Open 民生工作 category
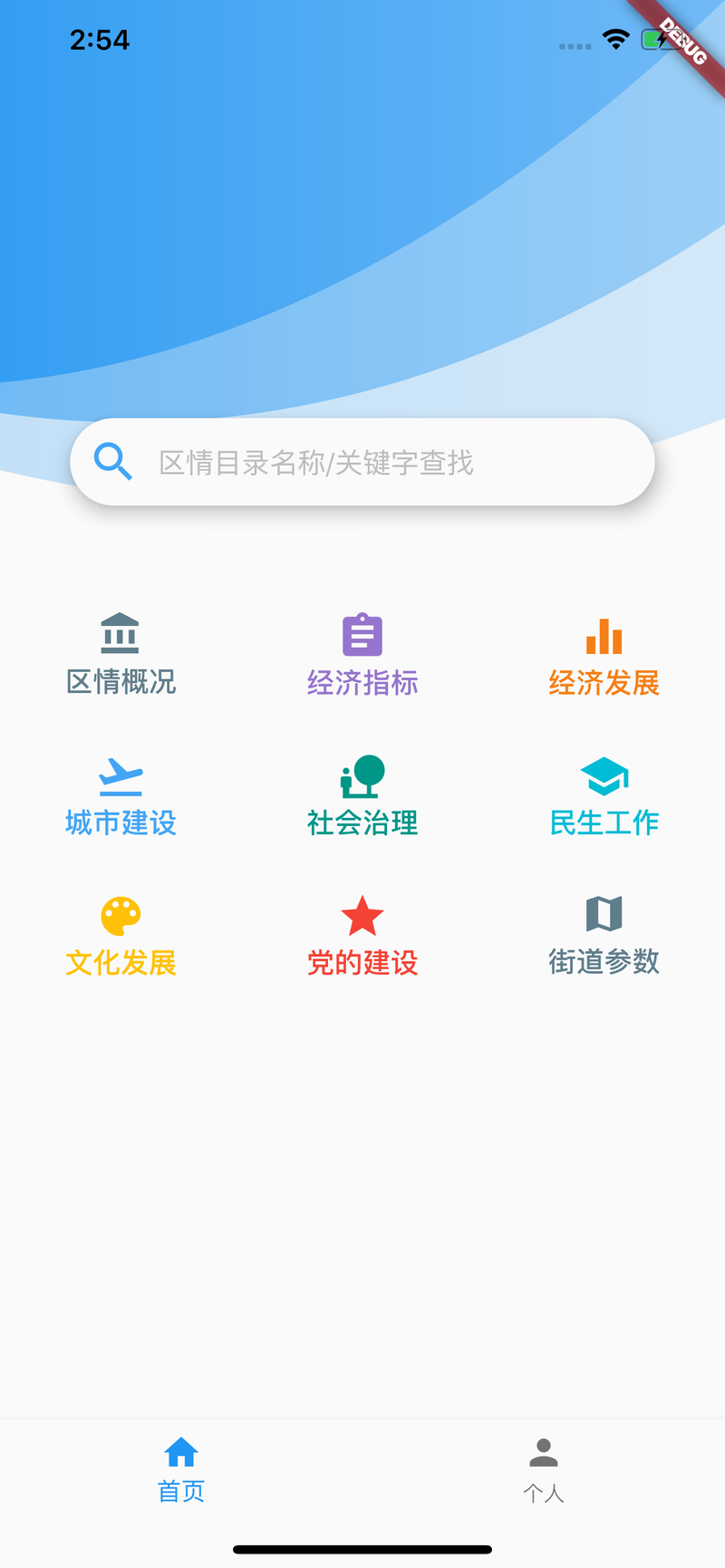The image size is (725, 1568). coord(604,795)
